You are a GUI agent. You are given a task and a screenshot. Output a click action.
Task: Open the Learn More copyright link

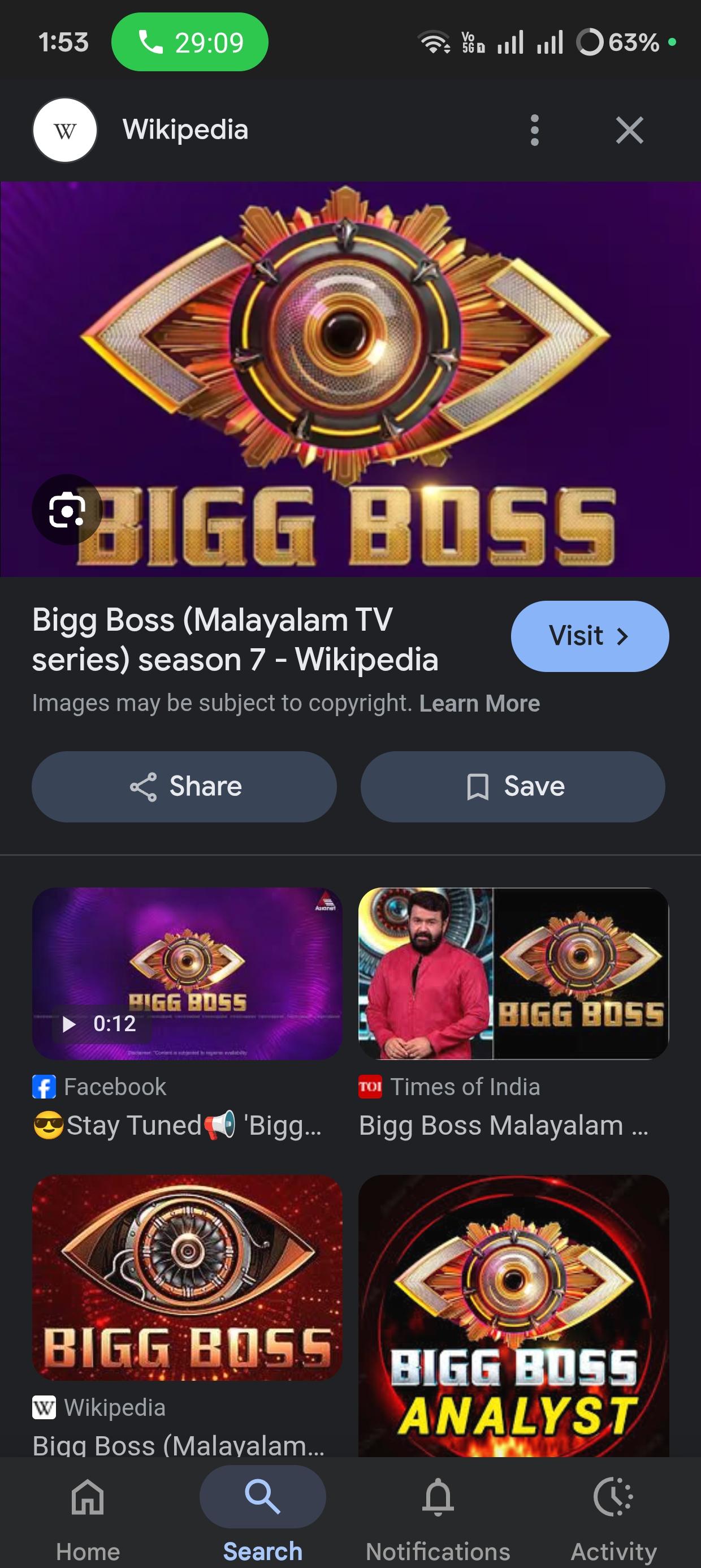479,704
